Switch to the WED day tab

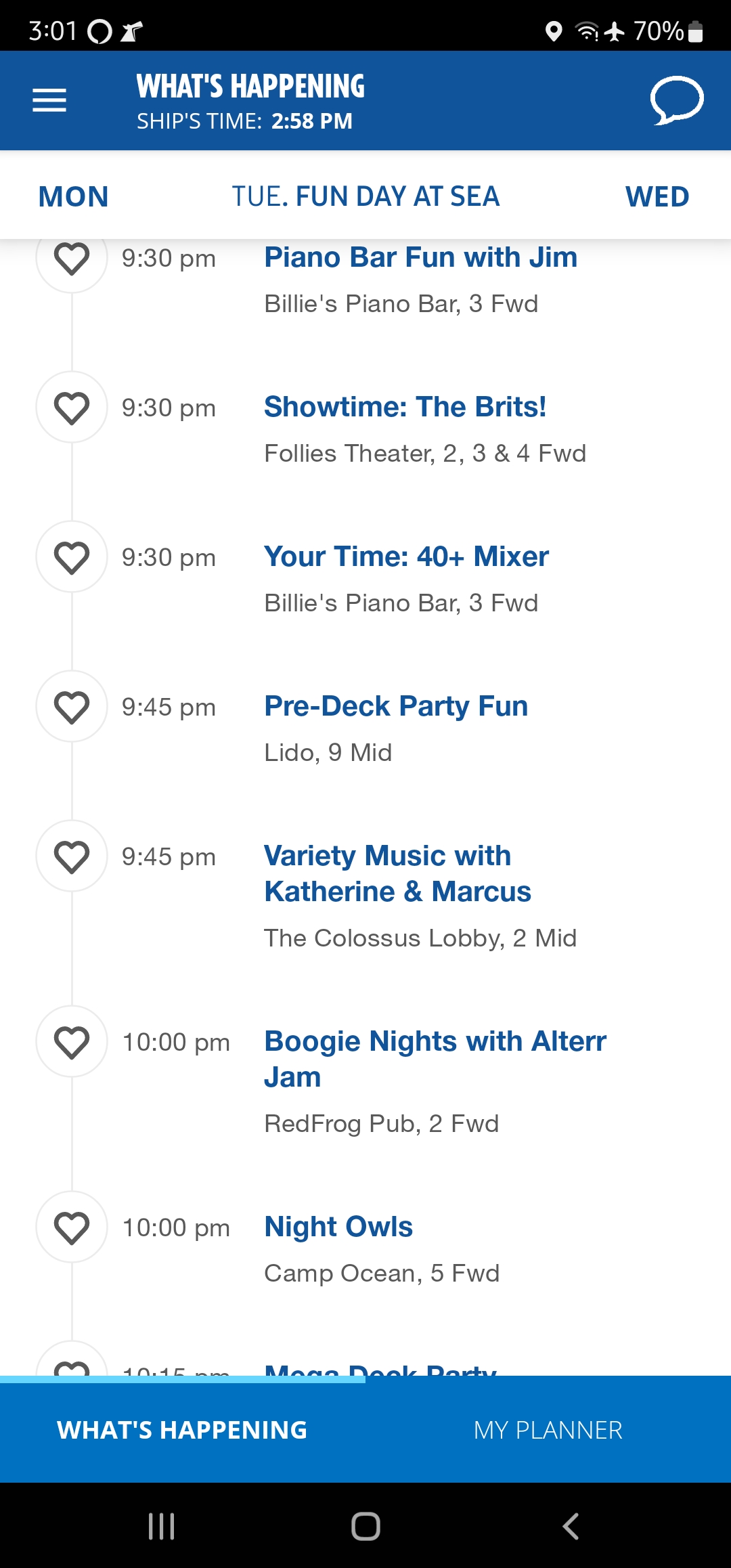pos(657,197)
